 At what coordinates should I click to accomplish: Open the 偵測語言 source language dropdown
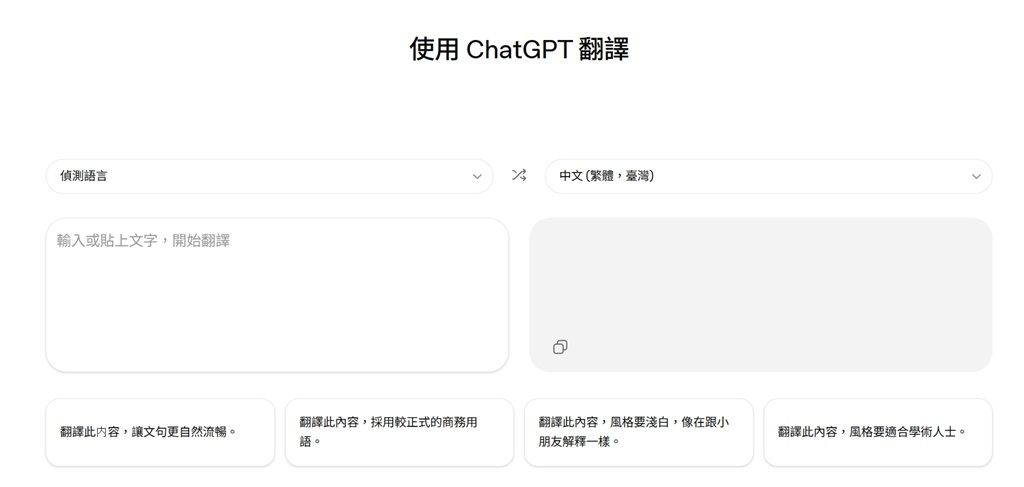(269, 176)
